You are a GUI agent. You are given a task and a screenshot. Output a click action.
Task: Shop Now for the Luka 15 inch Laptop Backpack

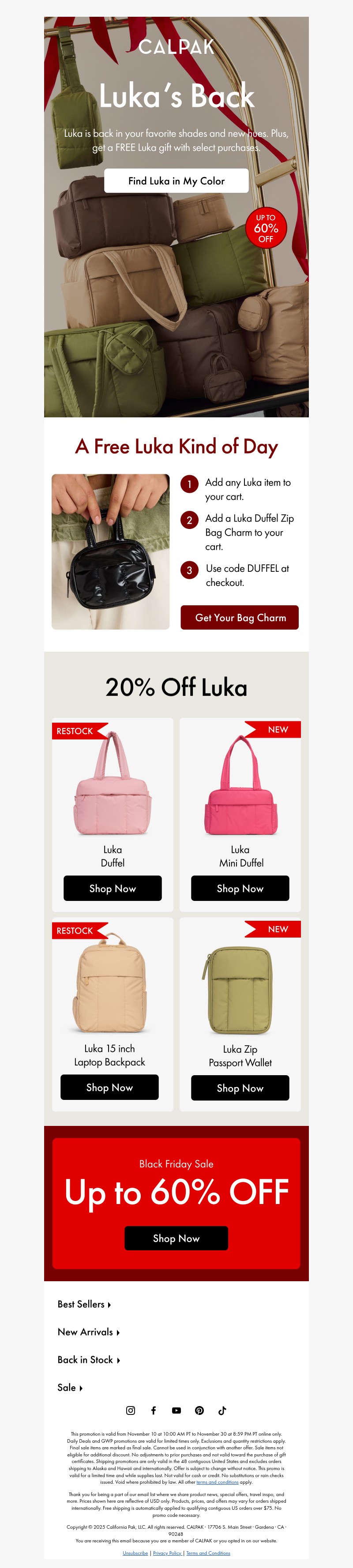(x=109, y=1087)
